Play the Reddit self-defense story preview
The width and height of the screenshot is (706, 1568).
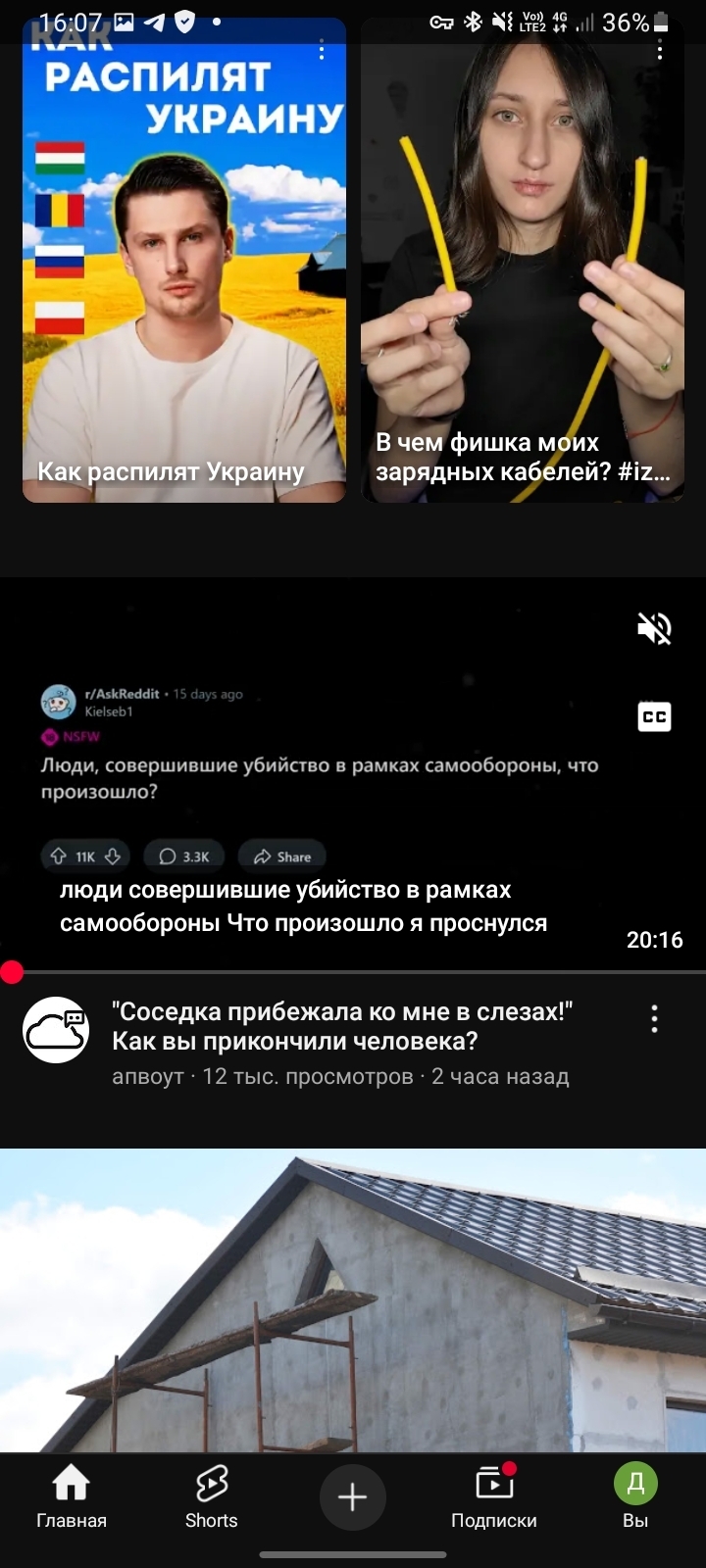tap(324, 774)
